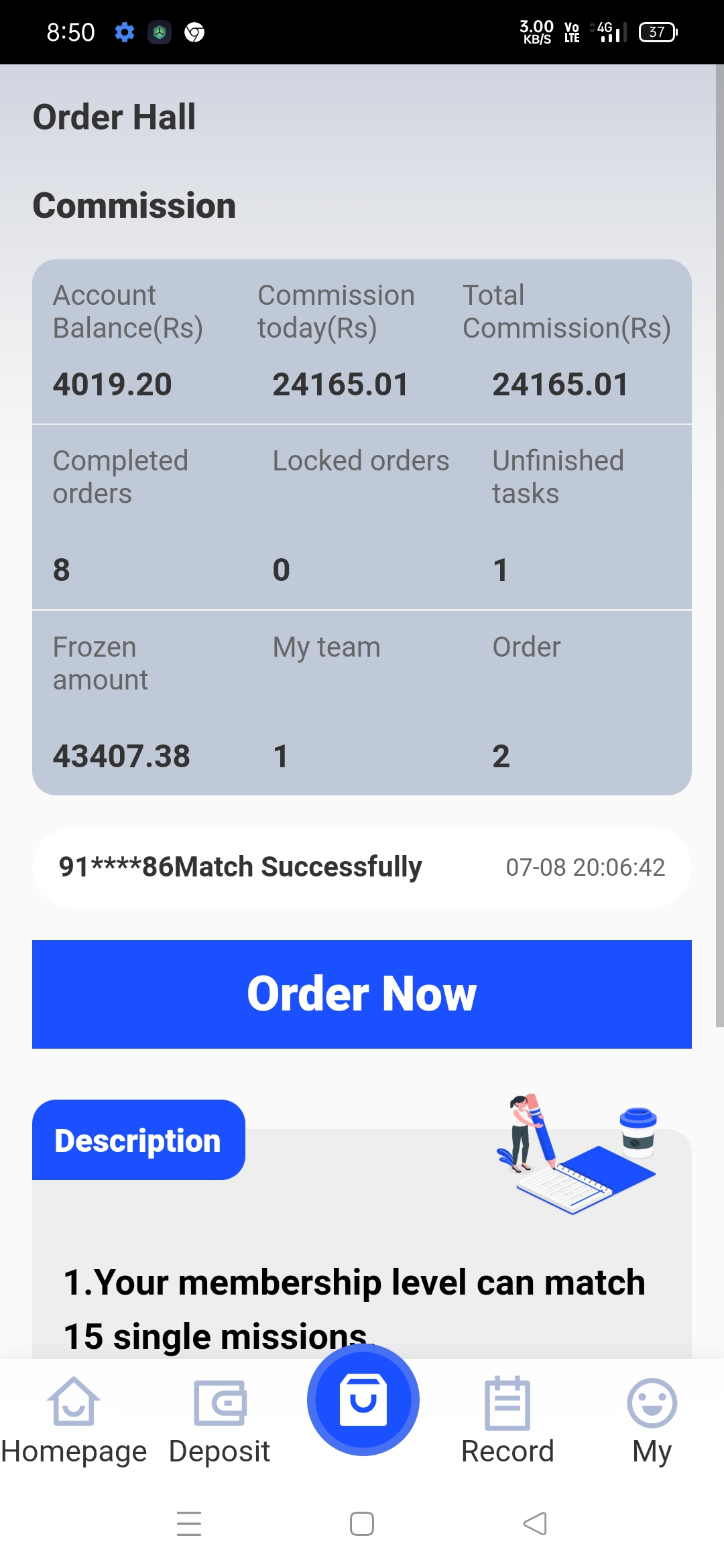Screen dimensions: 724x1568
Task: Switch to the Record tab
Action: (507, 1421)
